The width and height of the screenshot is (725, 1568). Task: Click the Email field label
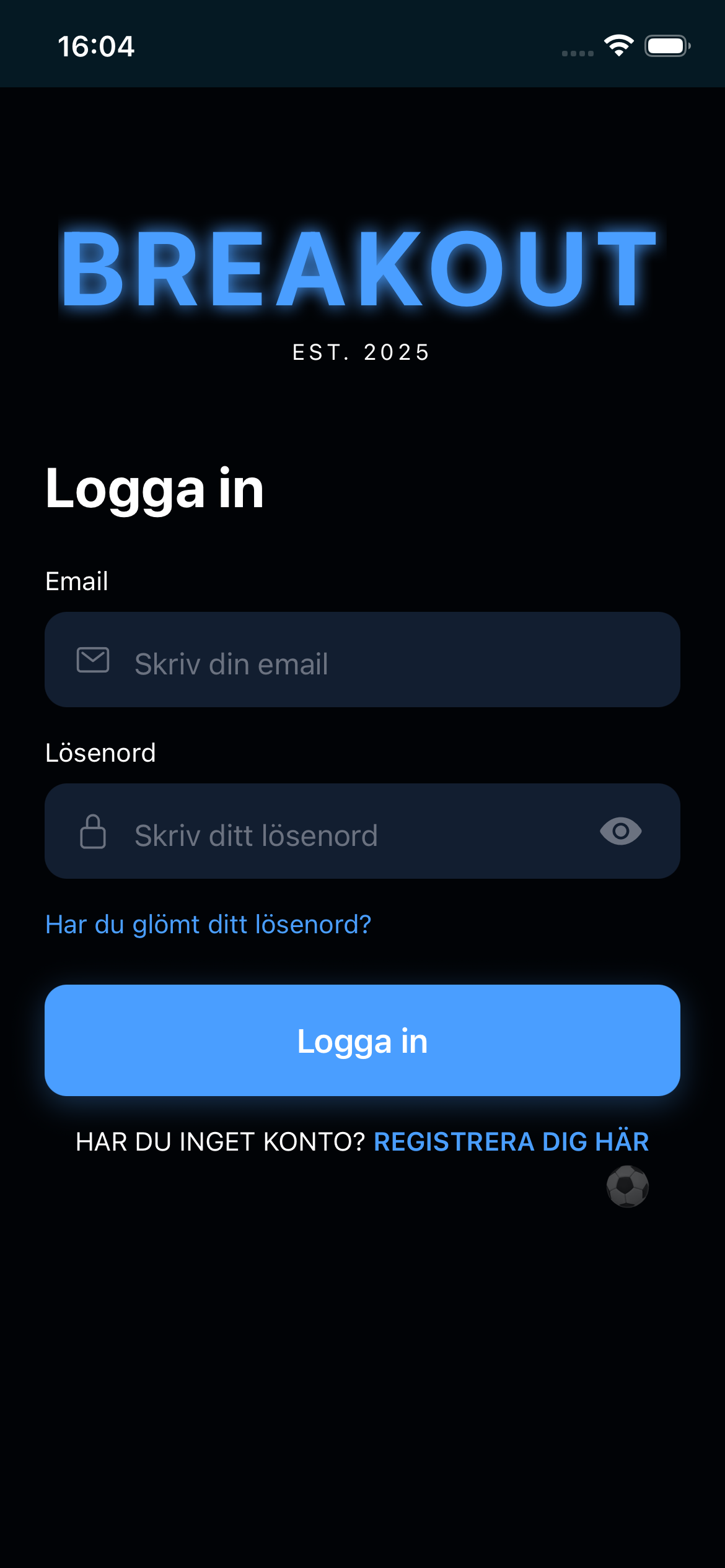coord(77,581)
